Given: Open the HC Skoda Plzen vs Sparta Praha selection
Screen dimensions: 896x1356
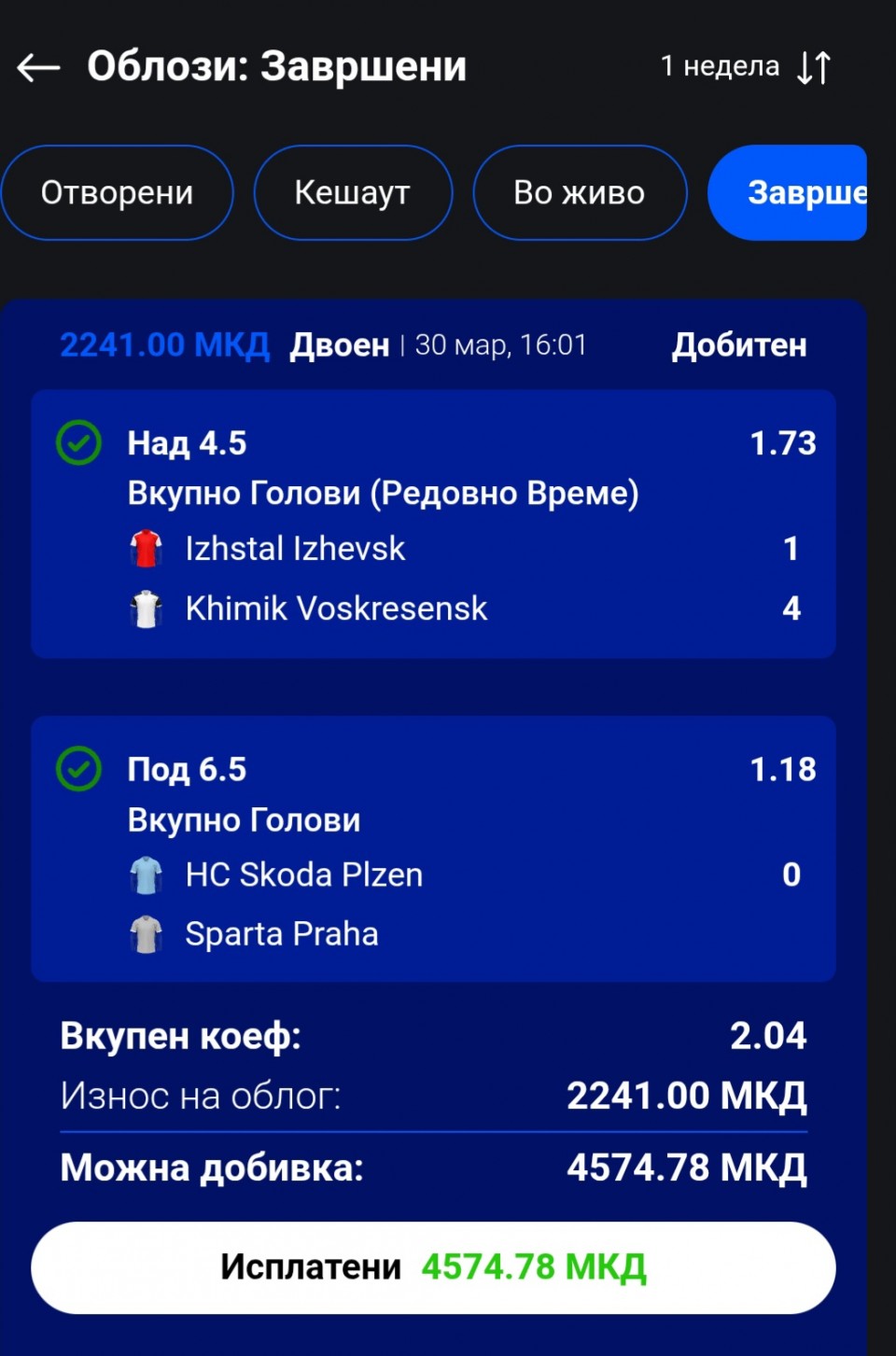Looking at the screenshot, I should coord(433,848).
